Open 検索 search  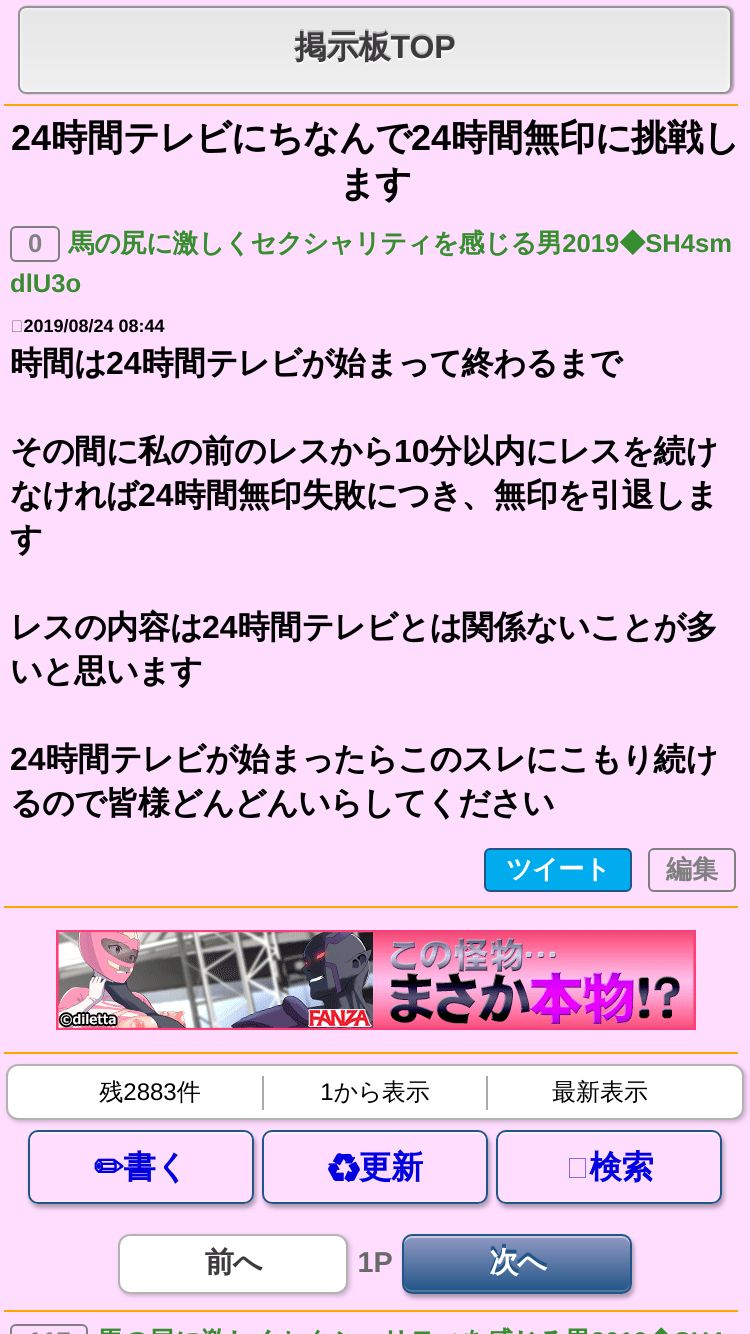[x=609, y=1167]
